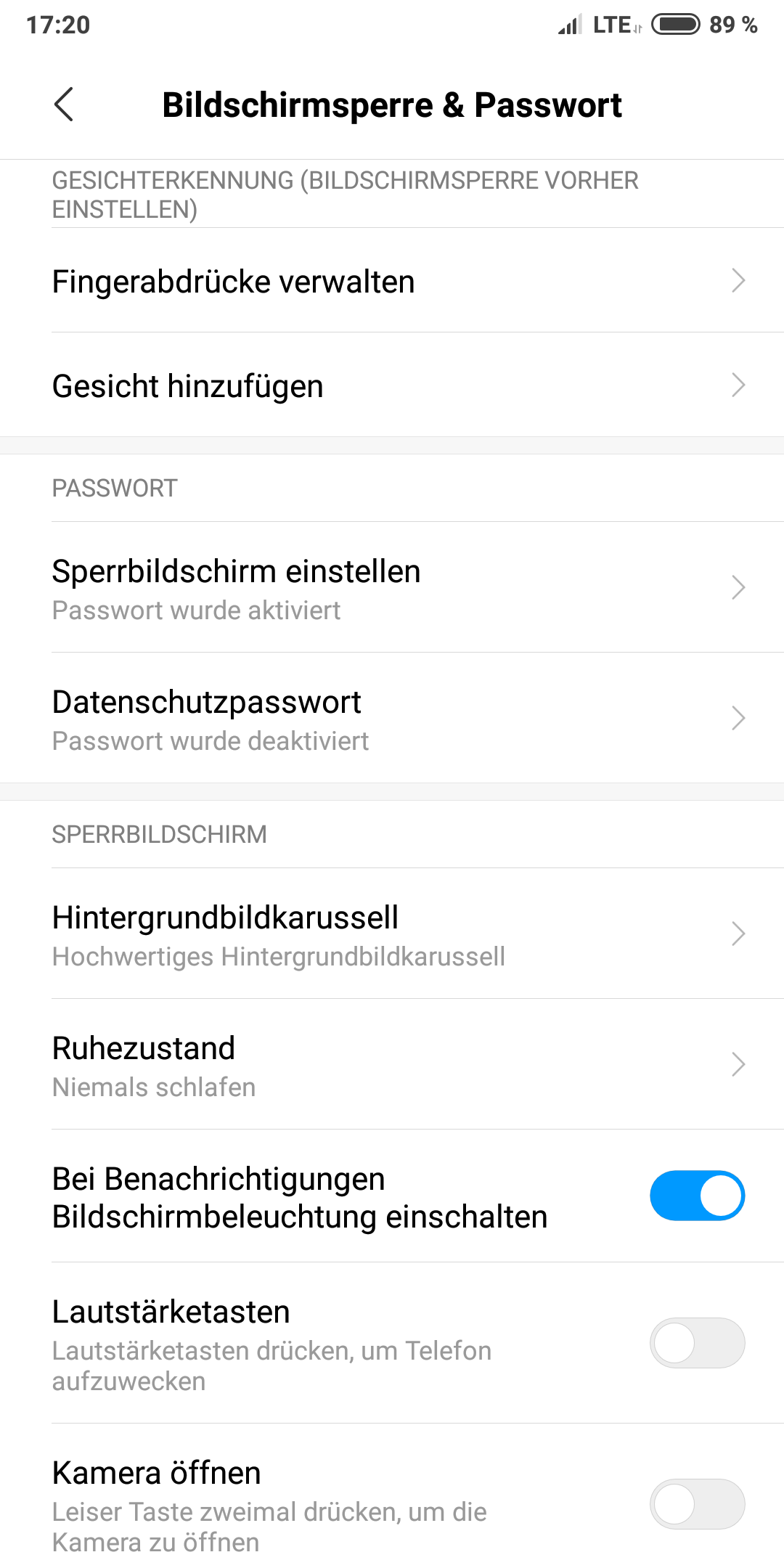Open Hintergrundbildkarussell option
The width and height of the screenshot is (784, 1568).
click(392, 934)
